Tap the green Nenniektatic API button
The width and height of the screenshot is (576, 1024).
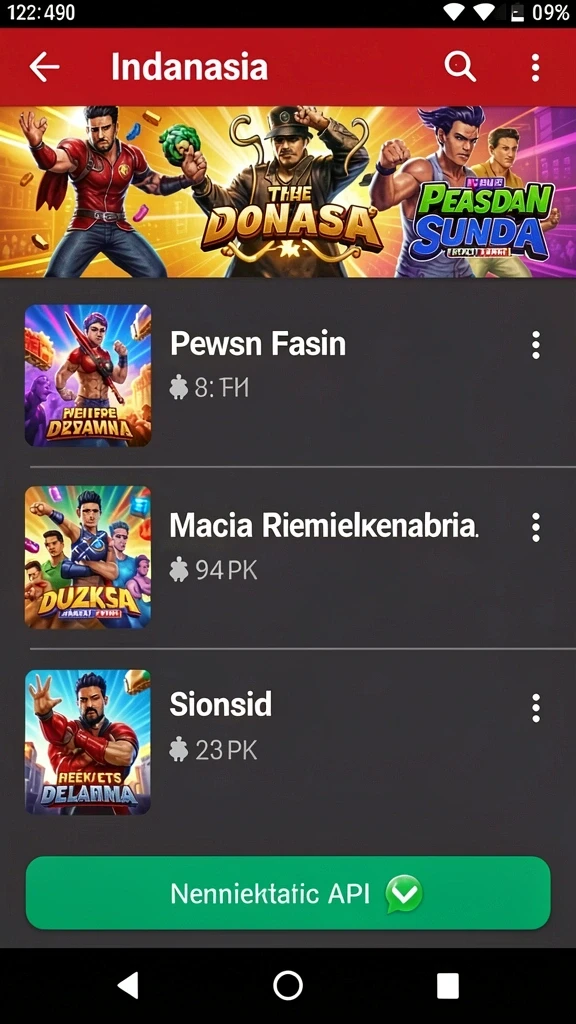coord(288,893)
